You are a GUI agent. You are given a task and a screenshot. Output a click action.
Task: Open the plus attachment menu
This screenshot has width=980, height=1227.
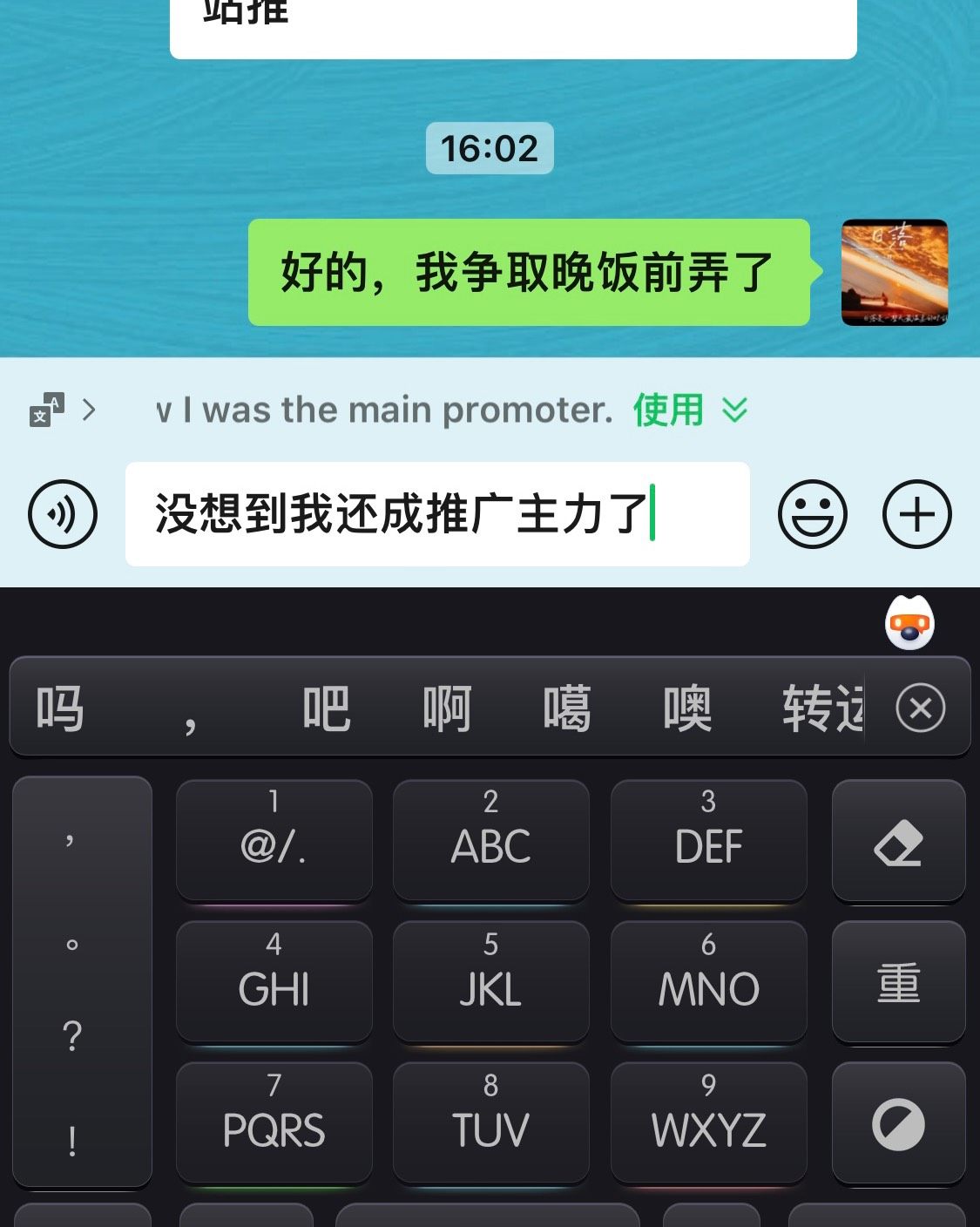point(916,514)
